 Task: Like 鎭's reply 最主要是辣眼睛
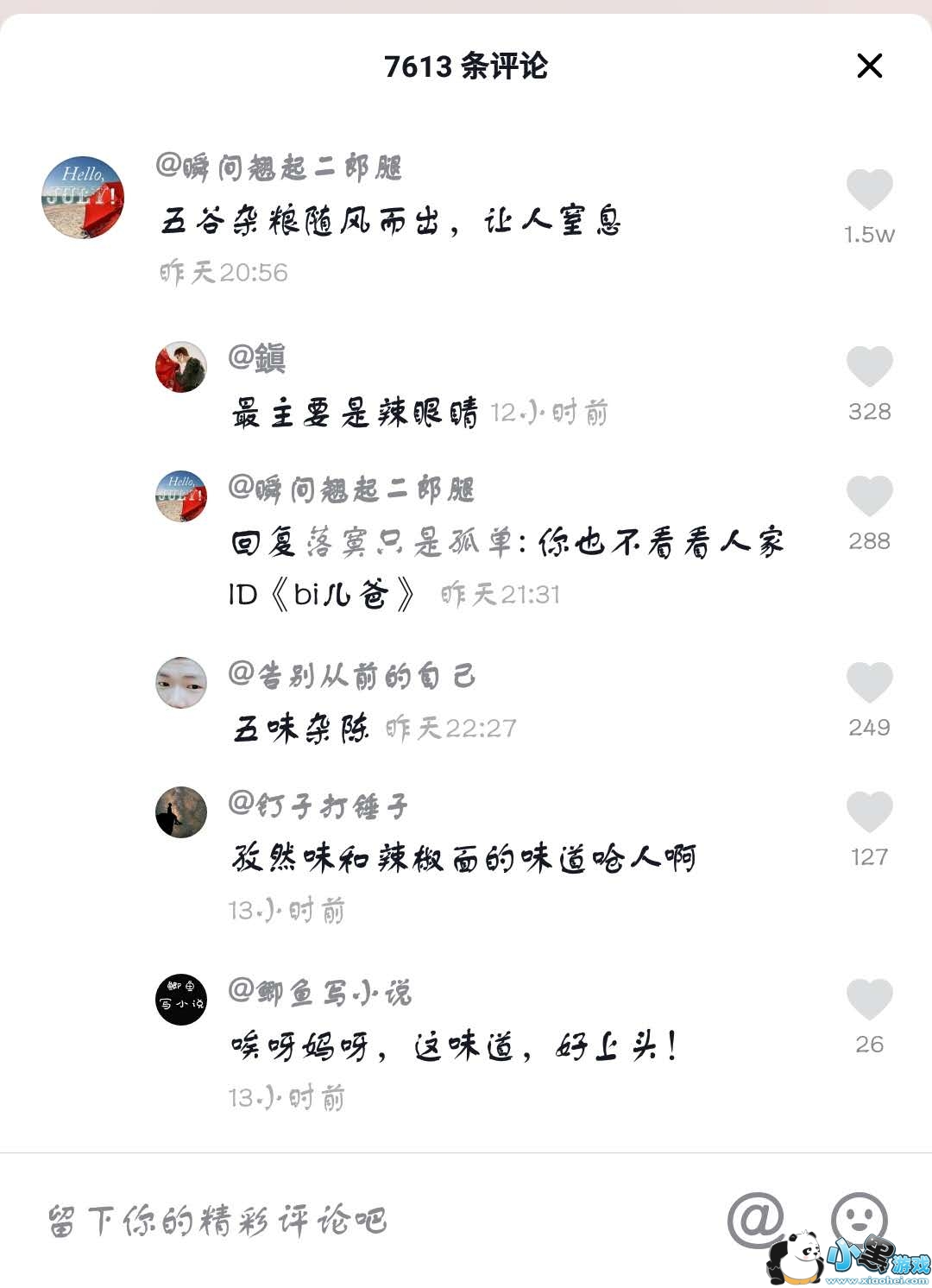869,366
